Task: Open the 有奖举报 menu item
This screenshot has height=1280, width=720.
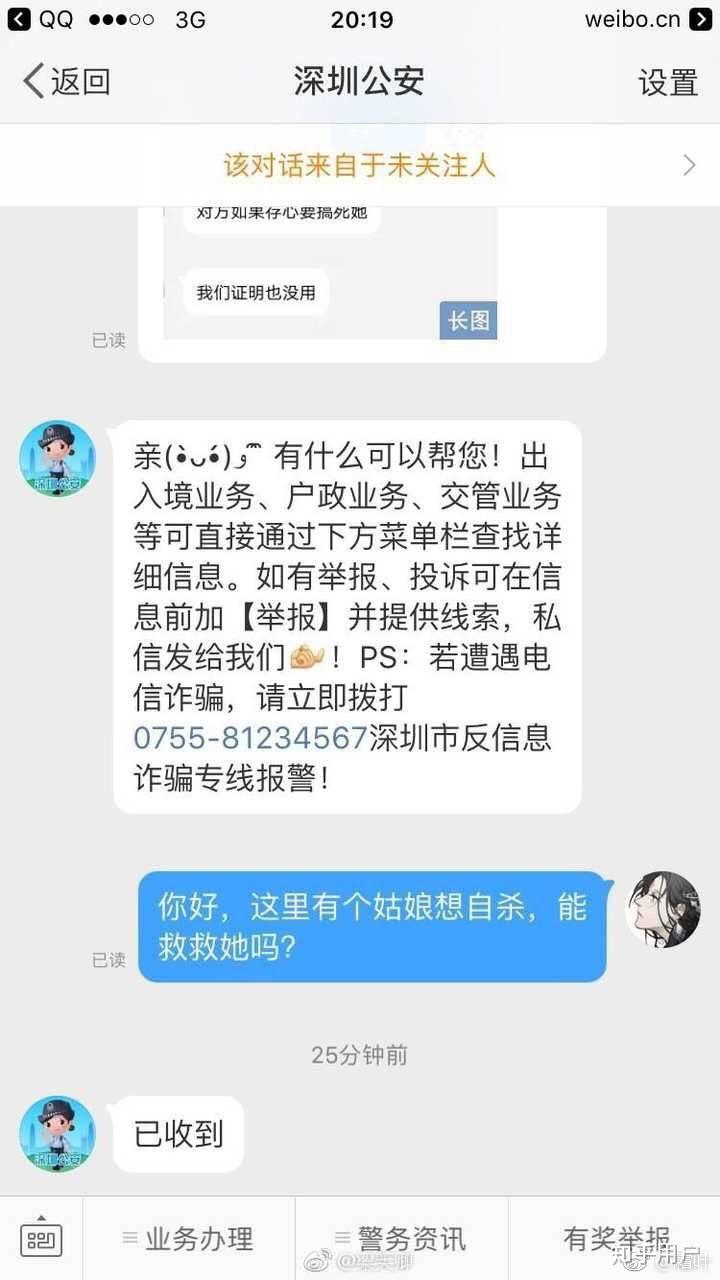Action: point(615,1239)
